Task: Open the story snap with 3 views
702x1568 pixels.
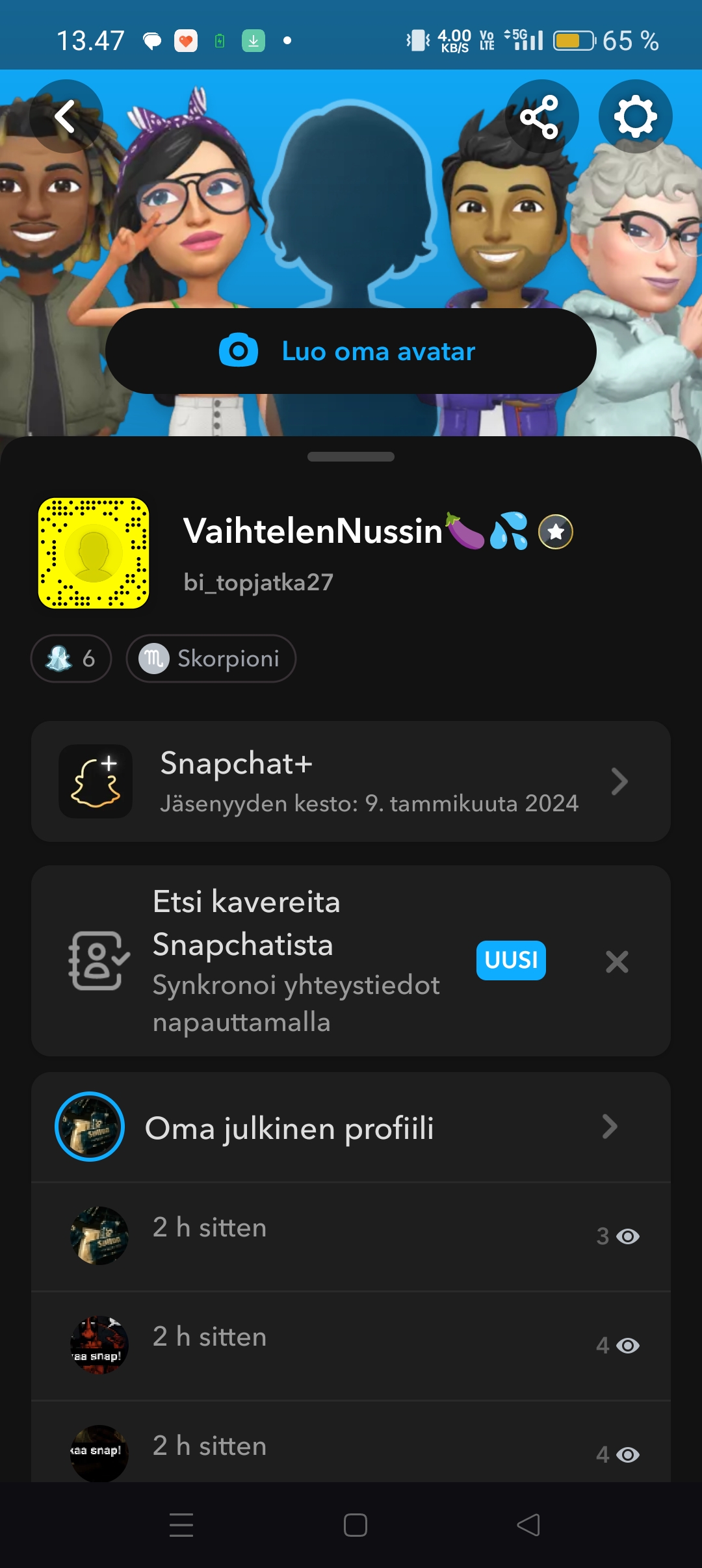Action: pyautogui.click(x=351, y=1235)
